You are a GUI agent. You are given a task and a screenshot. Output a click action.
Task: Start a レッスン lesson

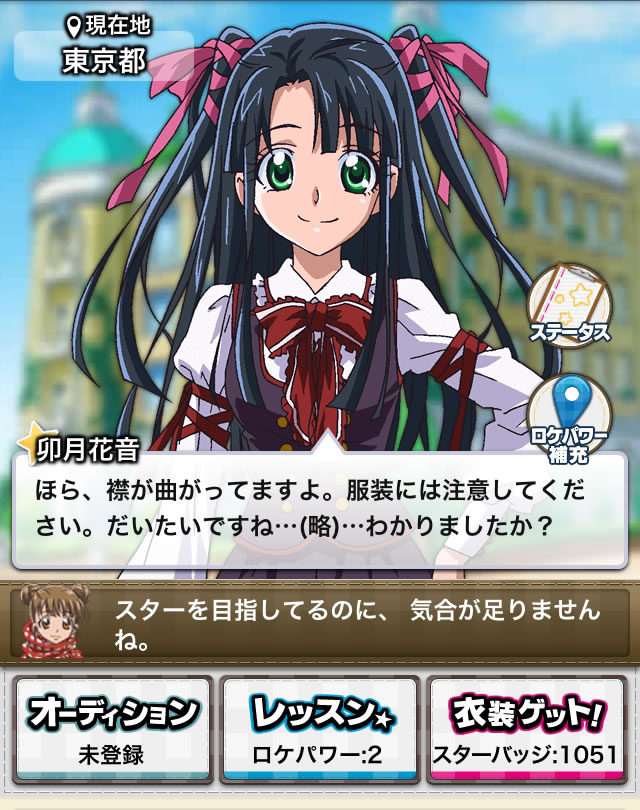[319, 729]
